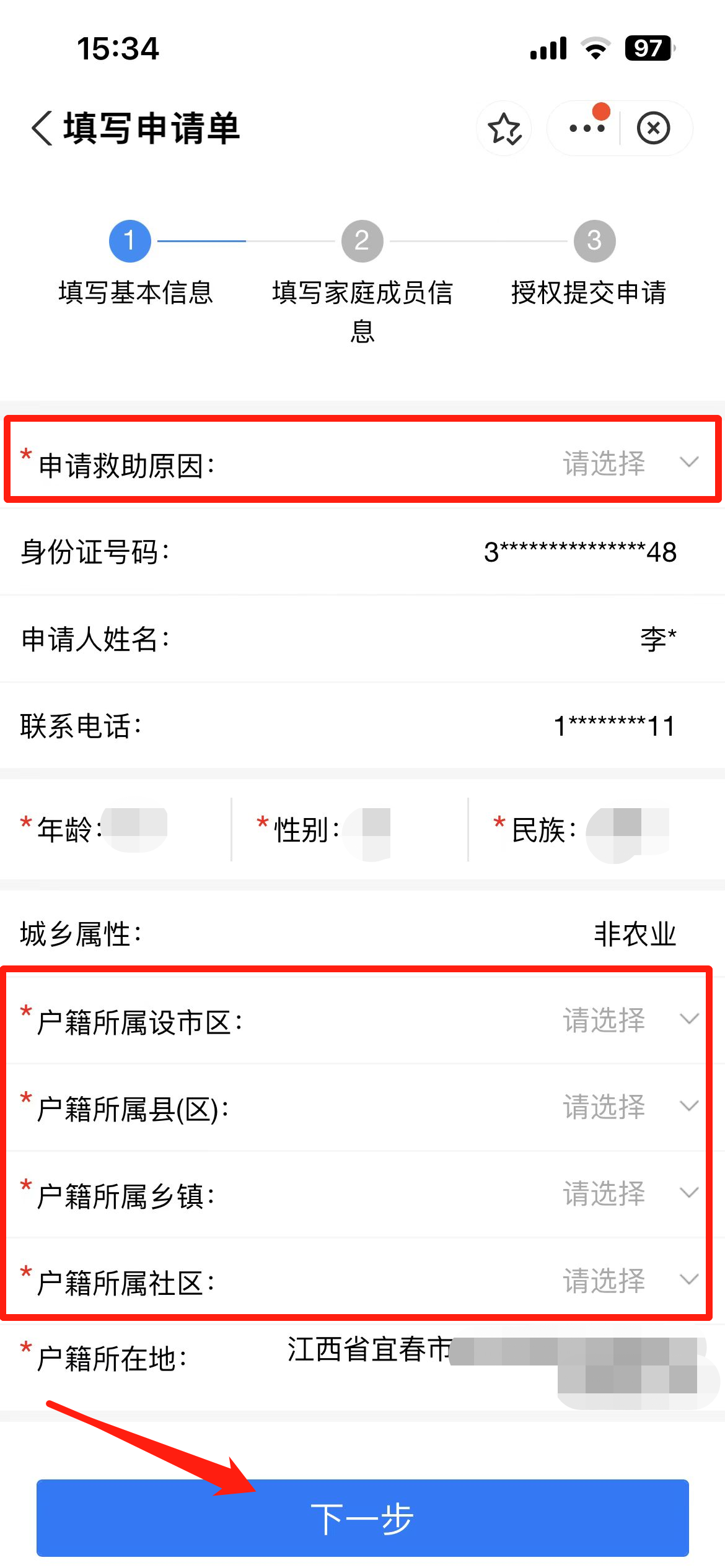This screenshot has height=1568, width=725.
Task: Favorite this mini program with the star
Action: [504, 128]
